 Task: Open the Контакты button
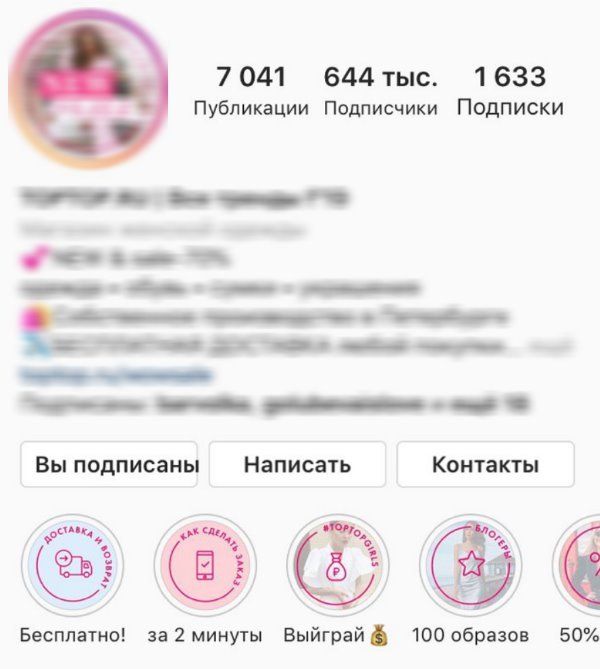click(x=485, y=465)
